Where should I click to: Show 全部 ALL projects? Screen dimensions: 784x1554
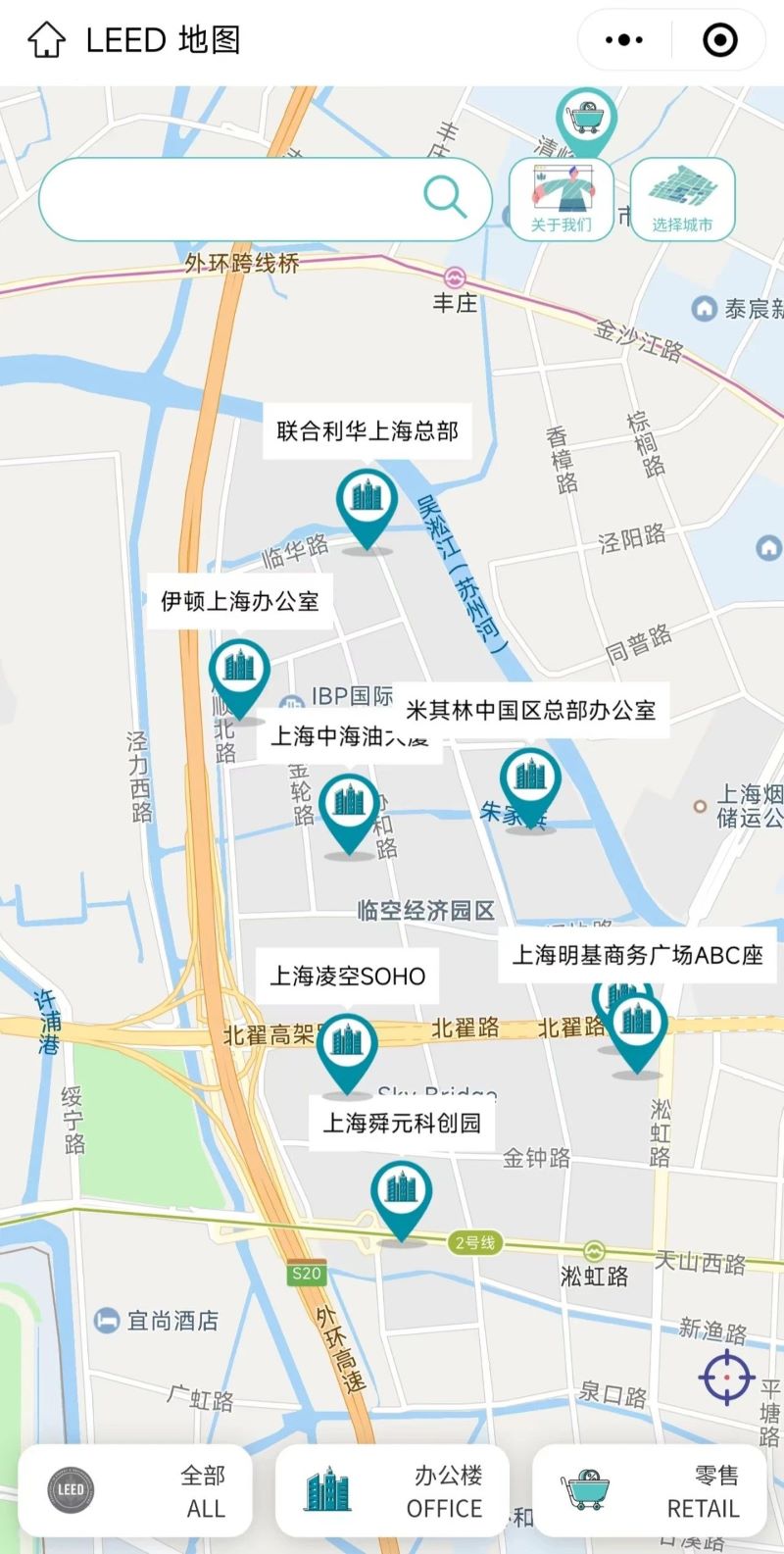[x=135, y=1490]
